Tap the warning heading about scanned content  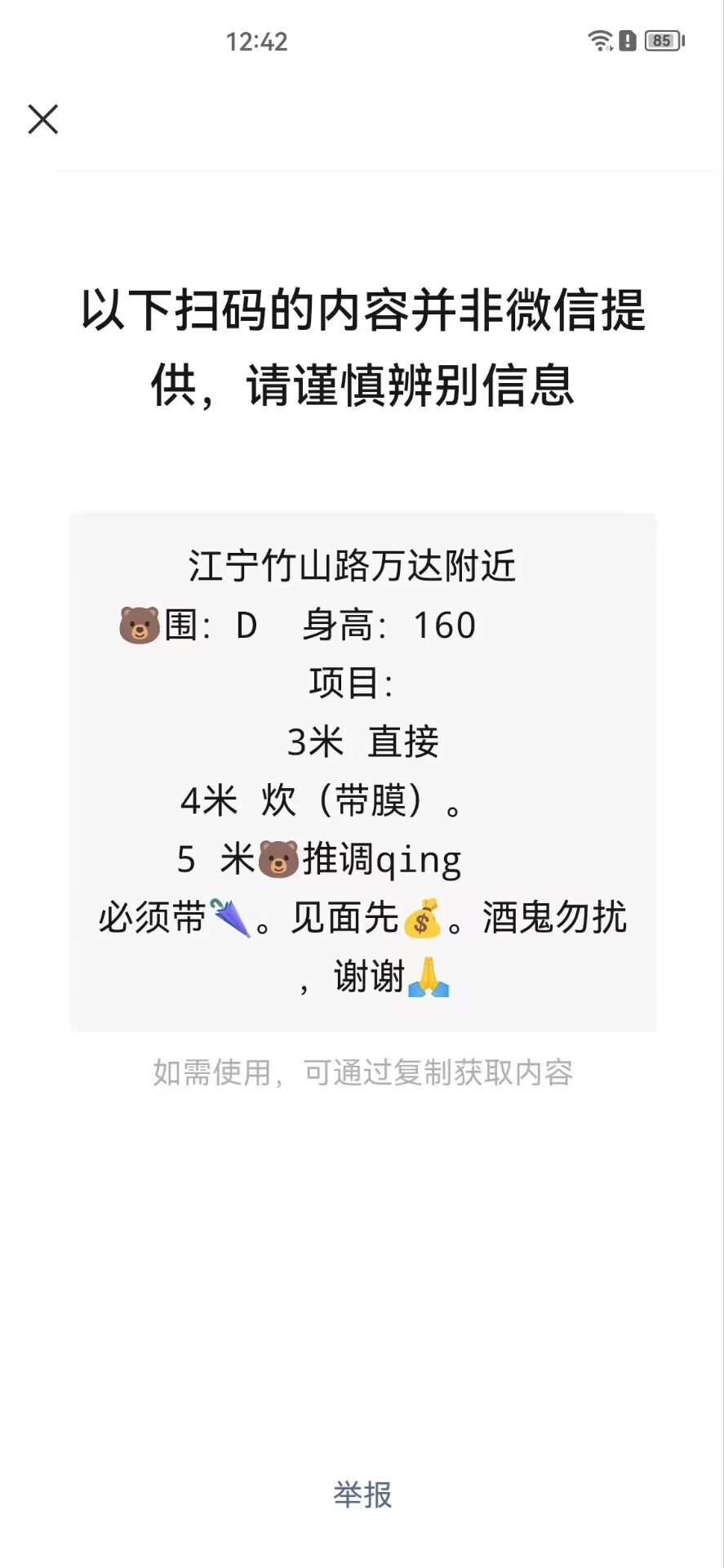tap(362, 345)
